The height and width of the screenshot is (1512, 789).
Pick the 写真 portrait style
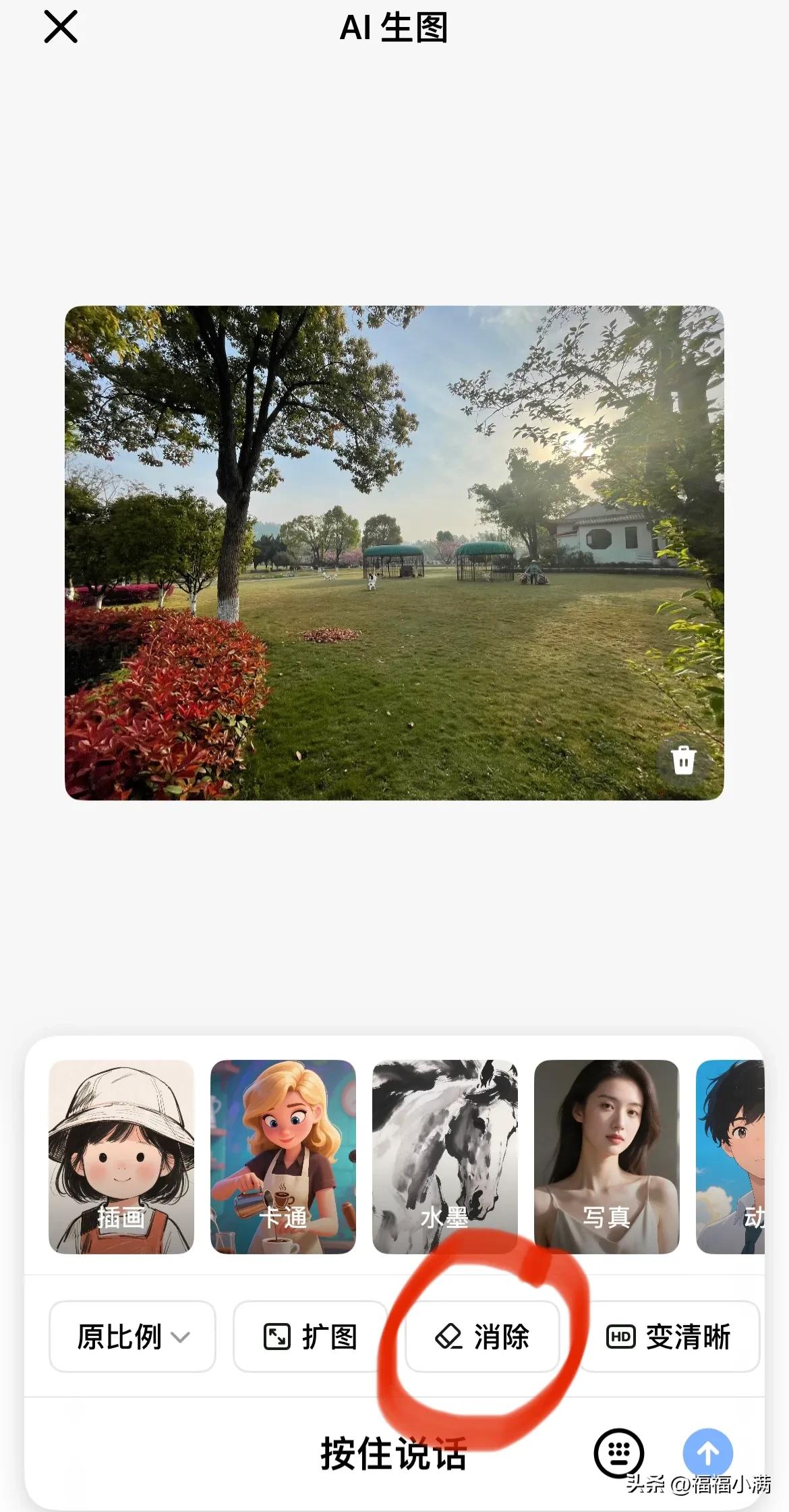click(606, 1156)
